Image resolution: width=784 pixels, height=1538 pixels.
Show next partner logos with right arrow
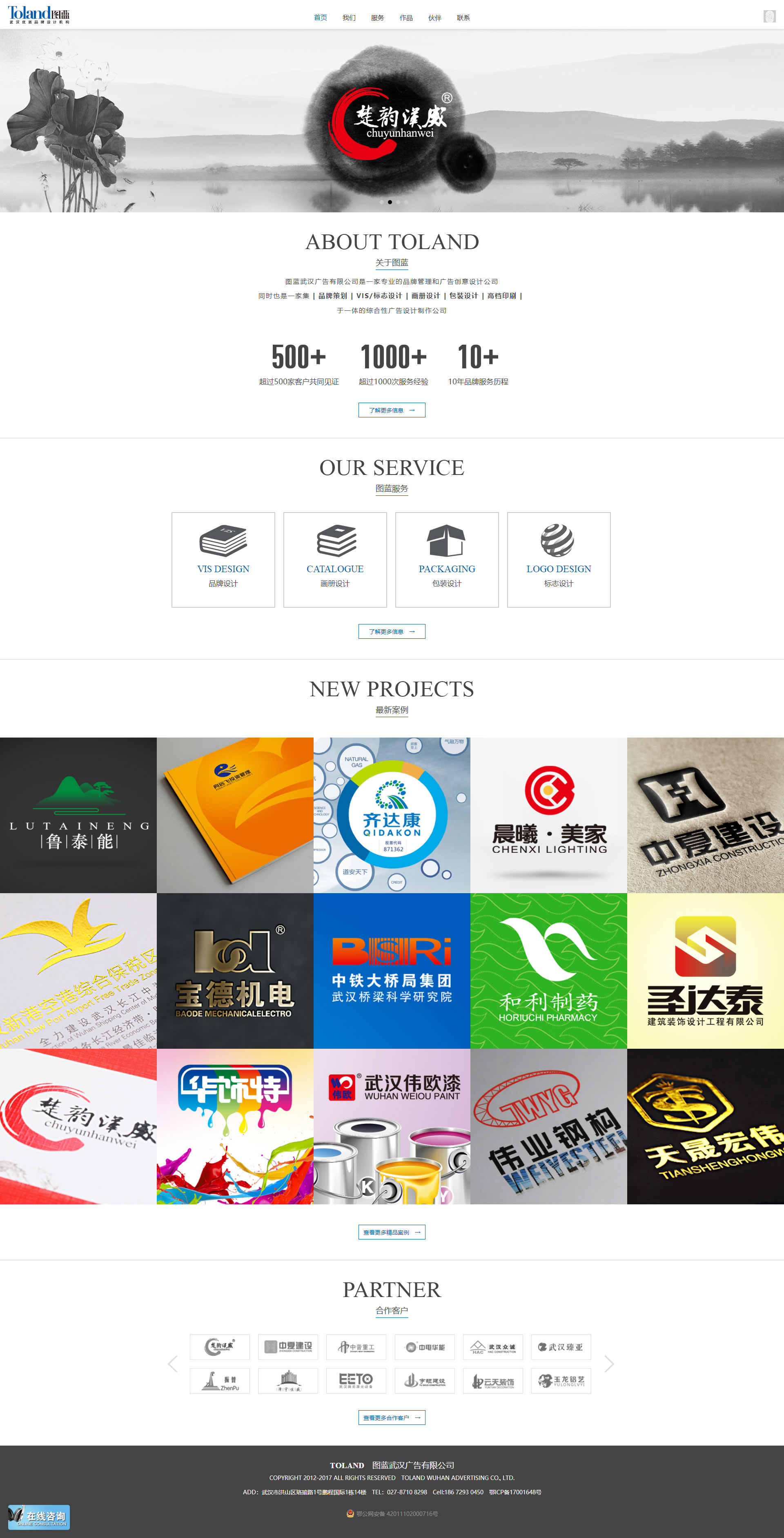click(608, 1364)
